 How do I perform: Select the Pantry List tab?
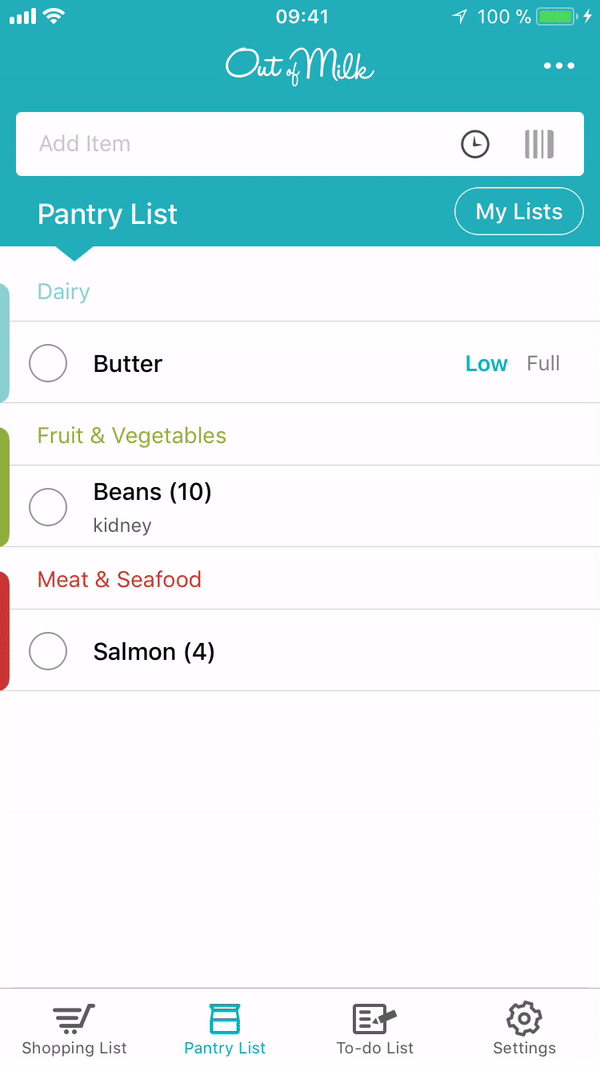pos(225,1030)
